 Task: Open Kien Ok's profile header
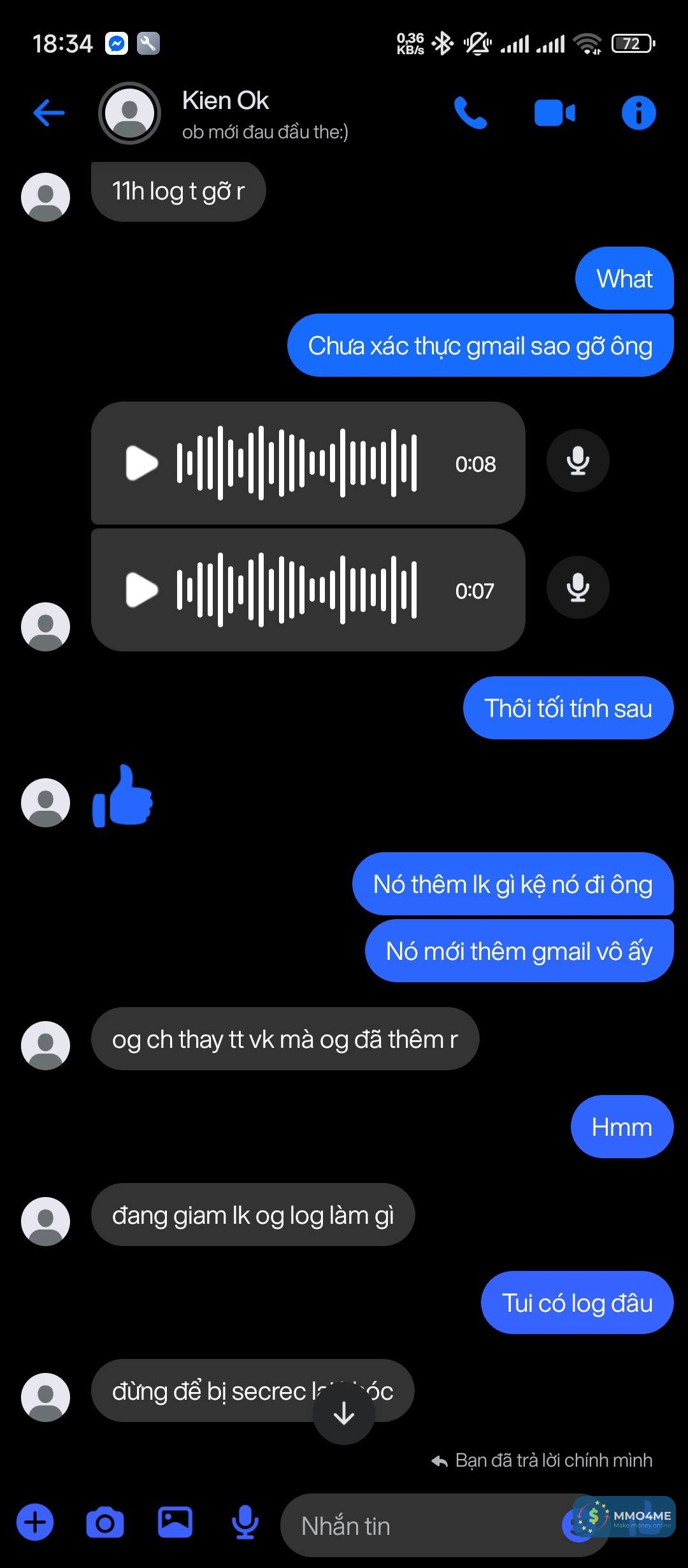pos(226,113)
